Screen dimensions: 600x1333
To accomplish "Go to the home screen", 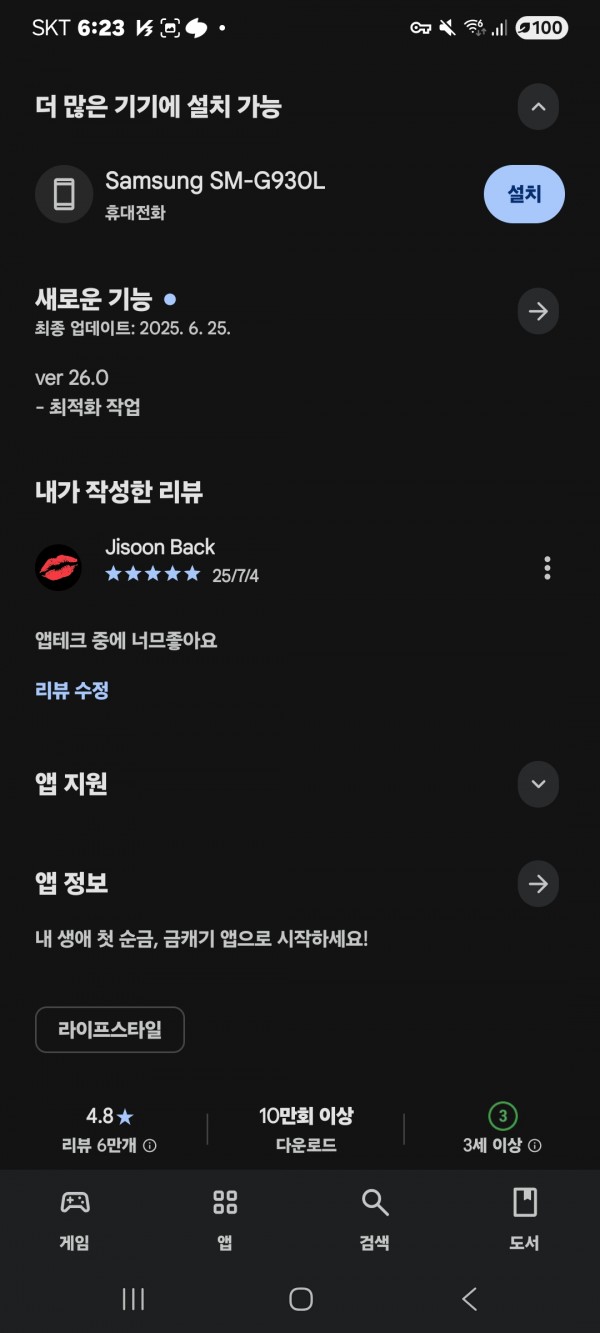I will pos(301,1299).
